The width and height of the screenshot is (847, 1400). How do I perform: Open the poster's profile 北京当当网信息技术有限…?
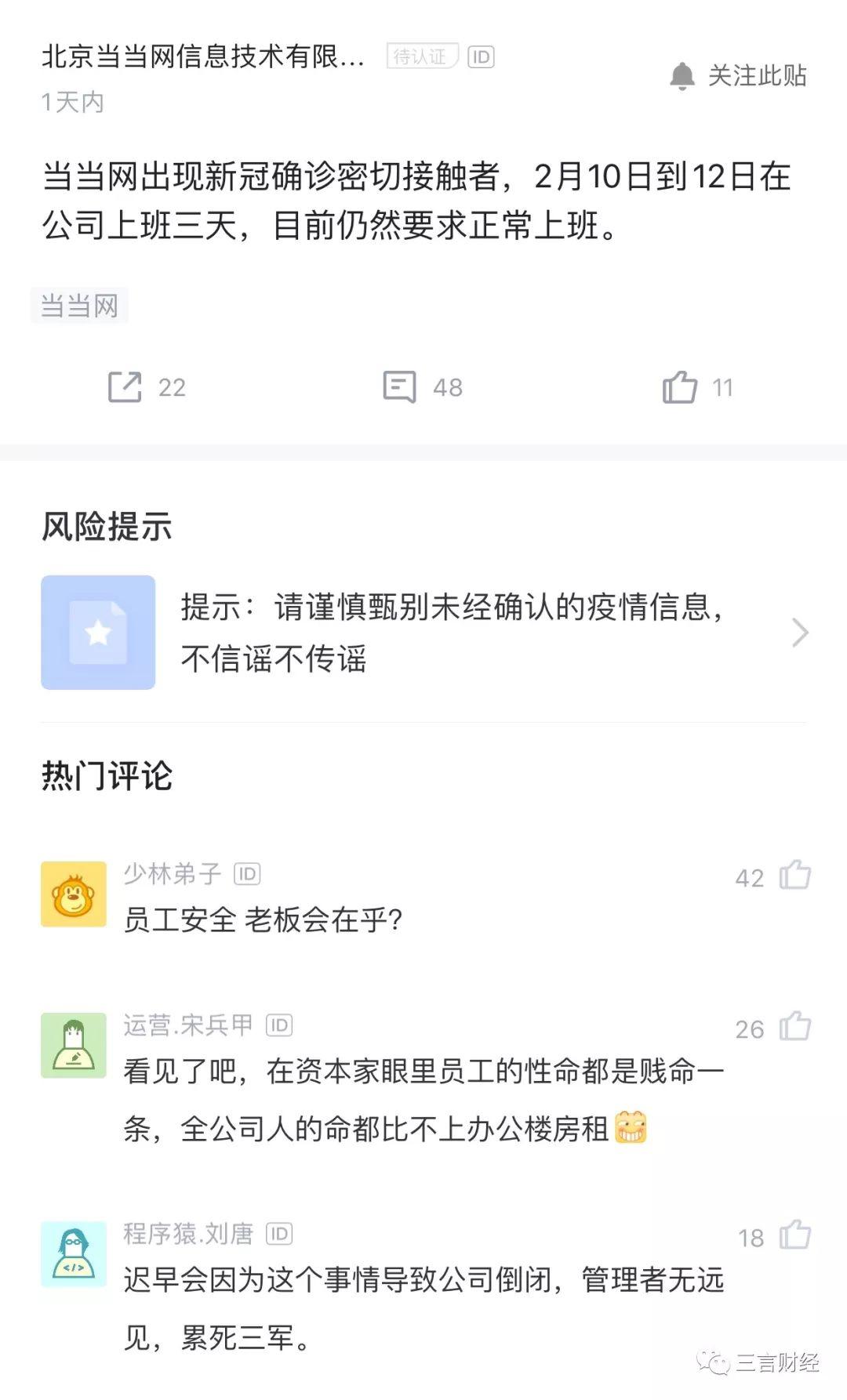coord(203,57)
